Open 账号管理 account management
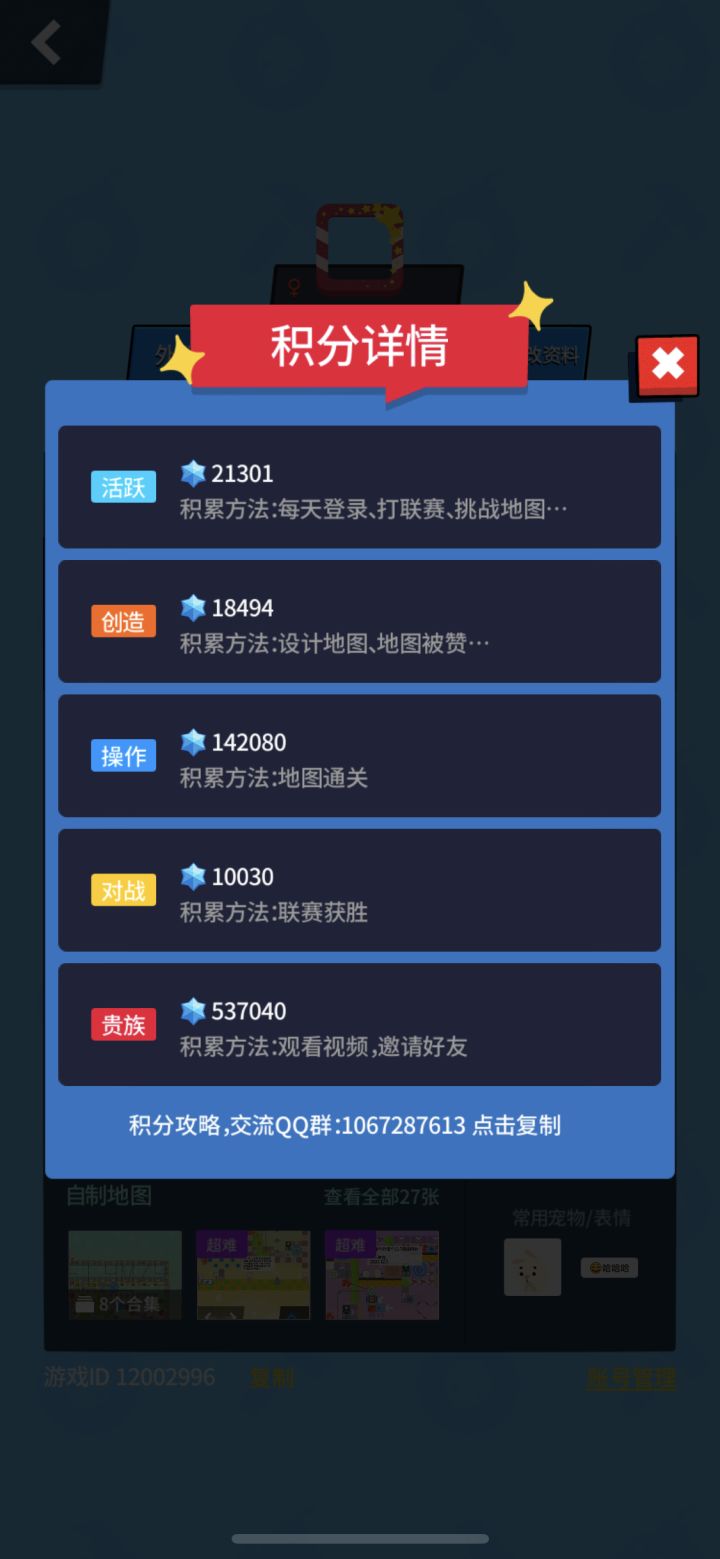 pos(631,1377)
